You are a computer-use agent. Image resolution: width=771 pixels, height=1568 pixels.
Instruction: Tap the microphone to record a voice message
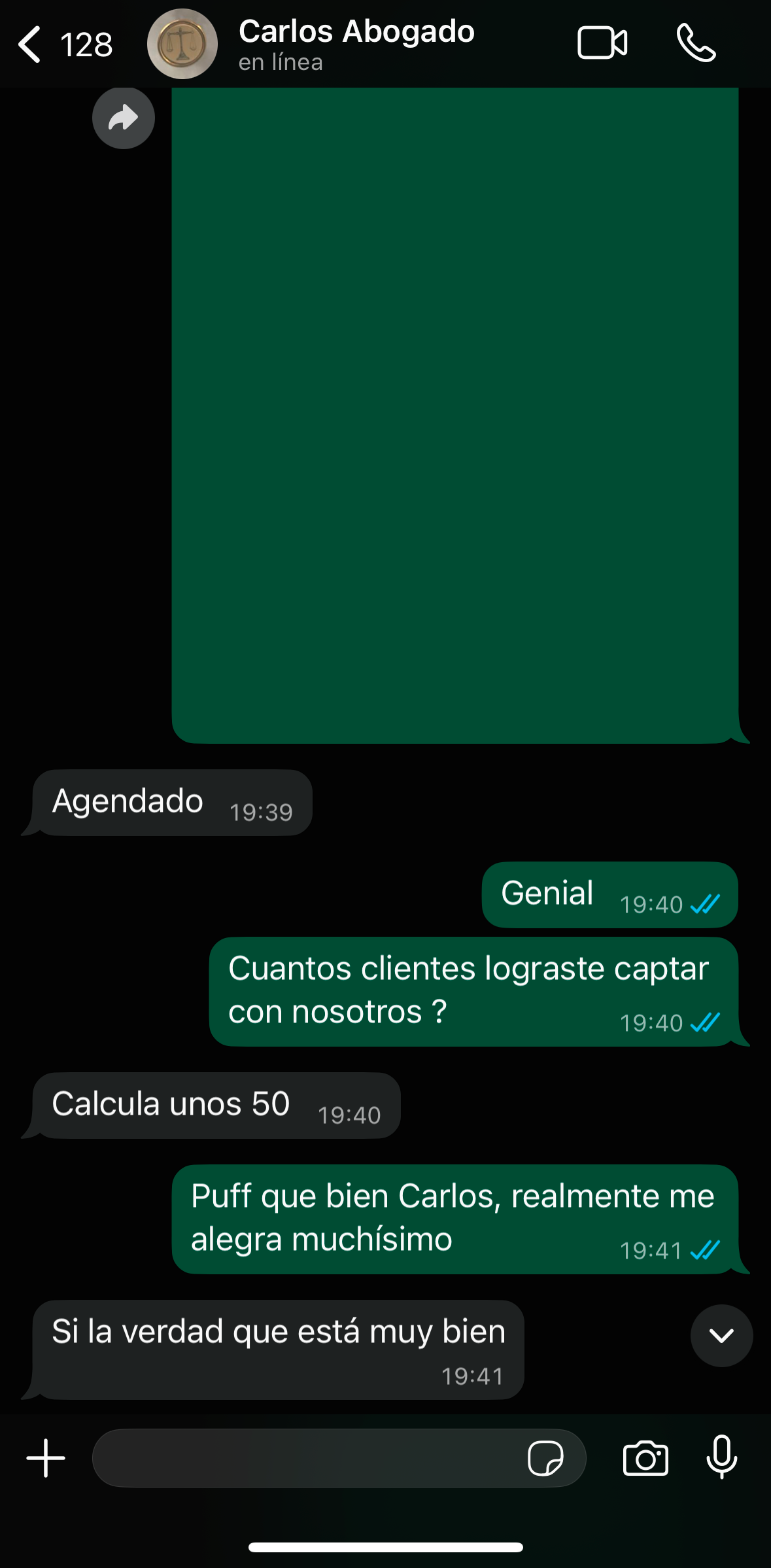(x=722, y=1457)
